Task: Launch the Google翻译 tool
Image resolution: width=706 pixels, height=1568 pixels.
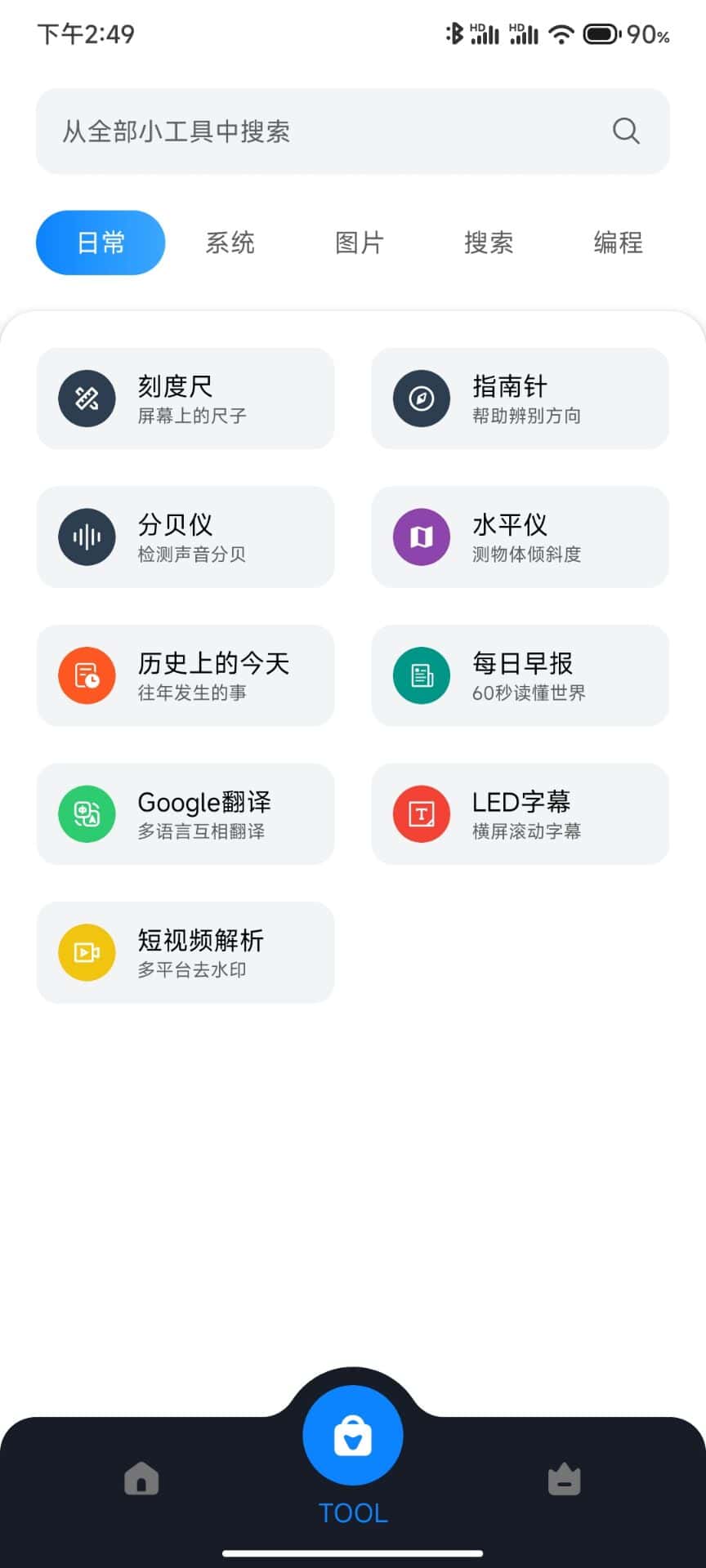Action: pyautogui.click(x=185, y=814)
